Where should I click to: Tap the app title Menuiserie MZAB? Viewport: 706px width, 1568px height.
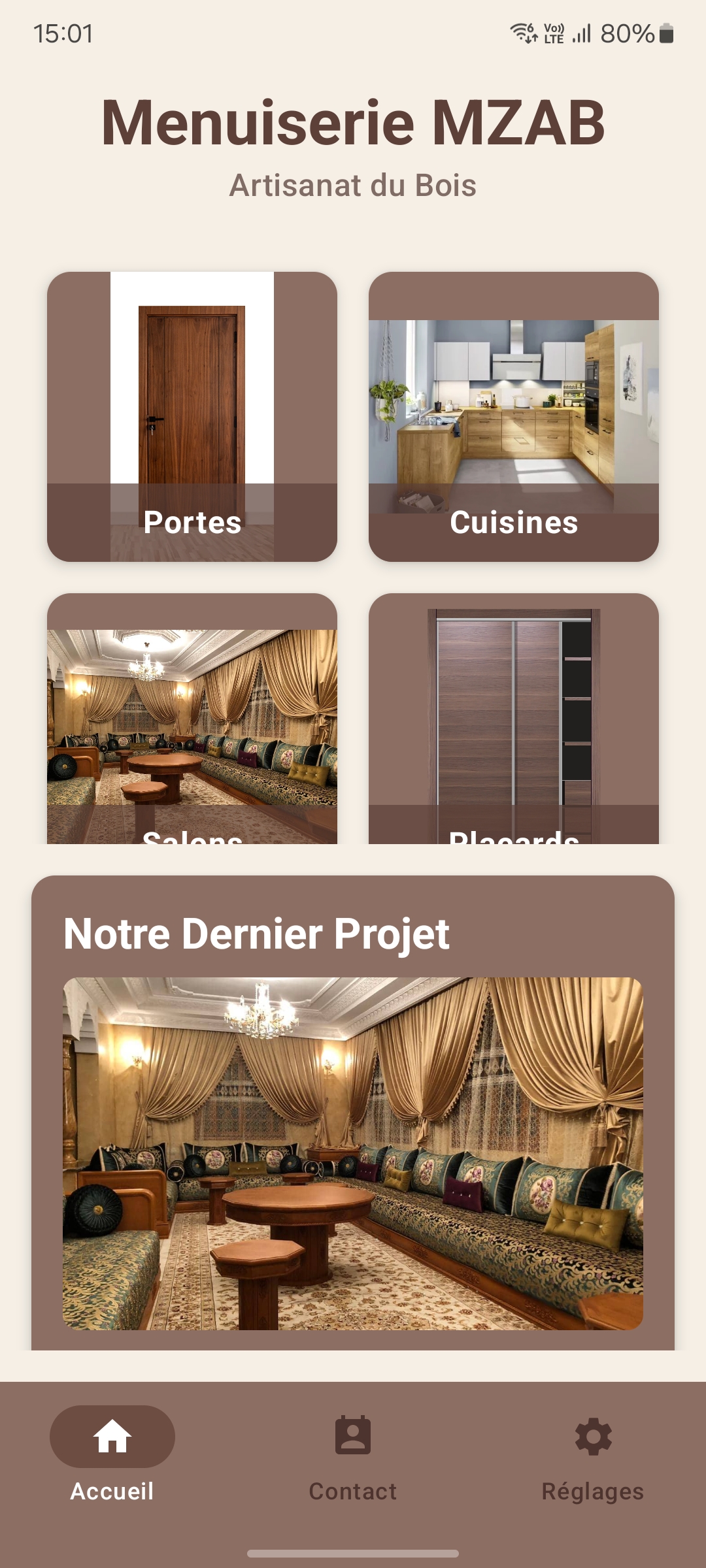(353, 122)
